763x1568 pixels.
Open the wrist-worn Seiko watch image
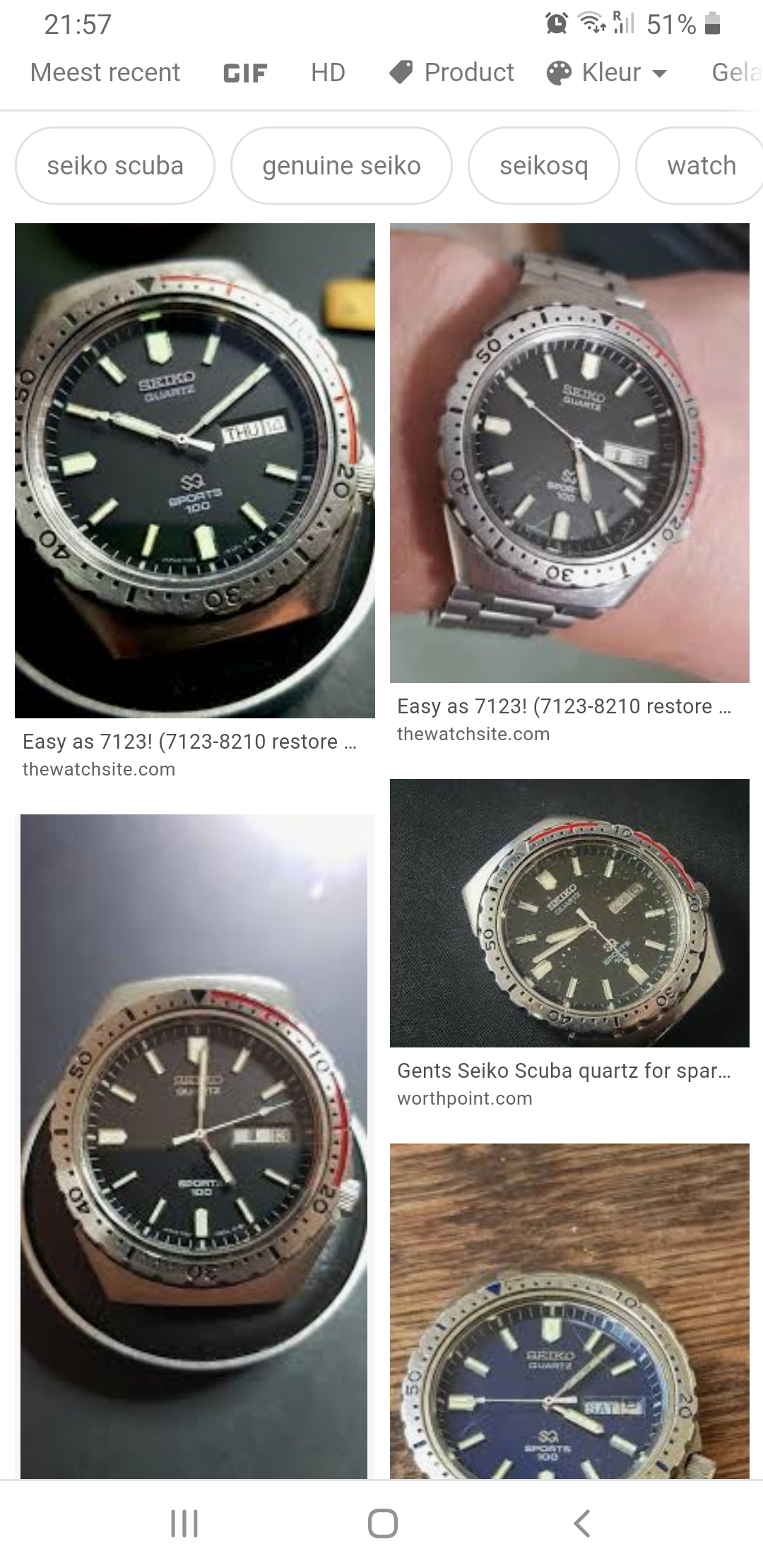[x=569, y=453]
